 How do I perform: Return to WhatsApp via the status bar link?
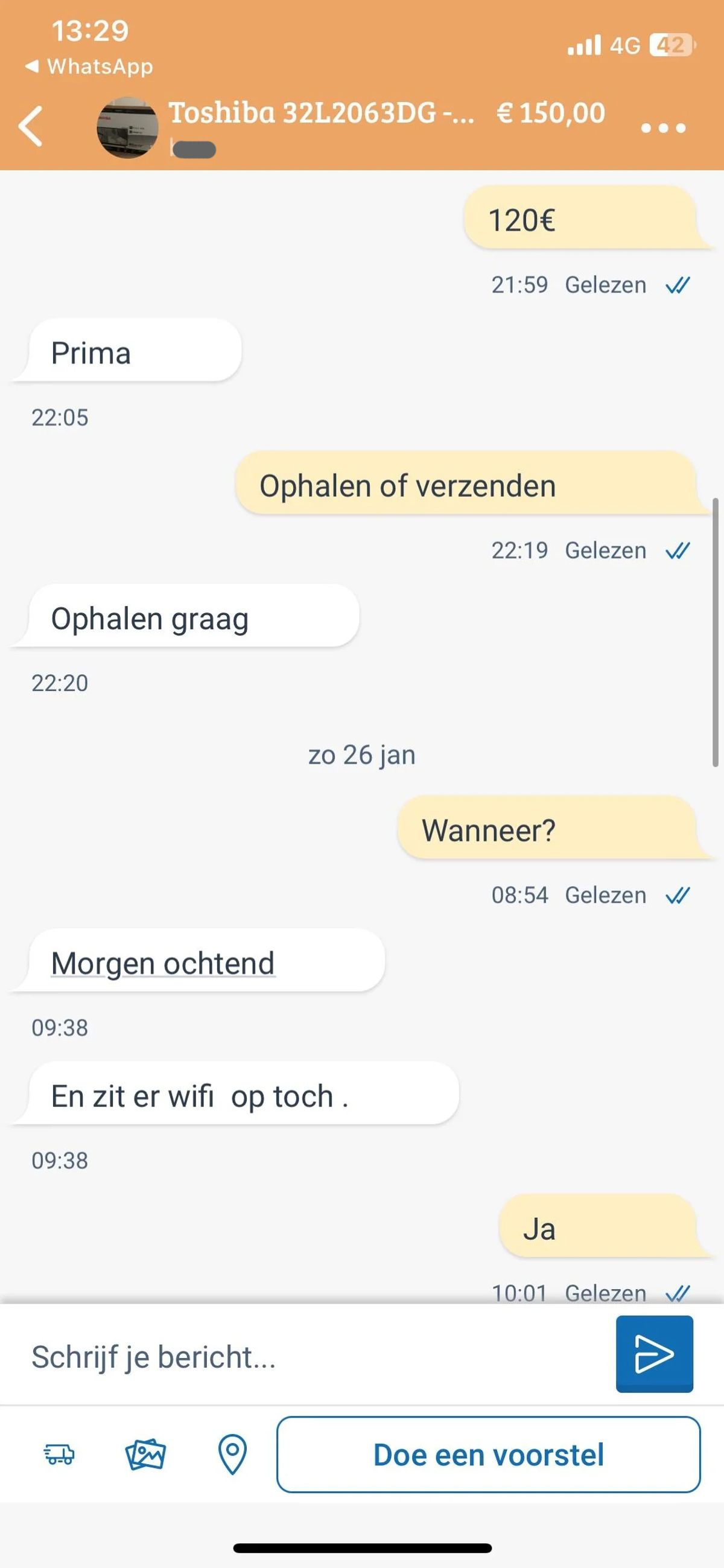(89, 66)
